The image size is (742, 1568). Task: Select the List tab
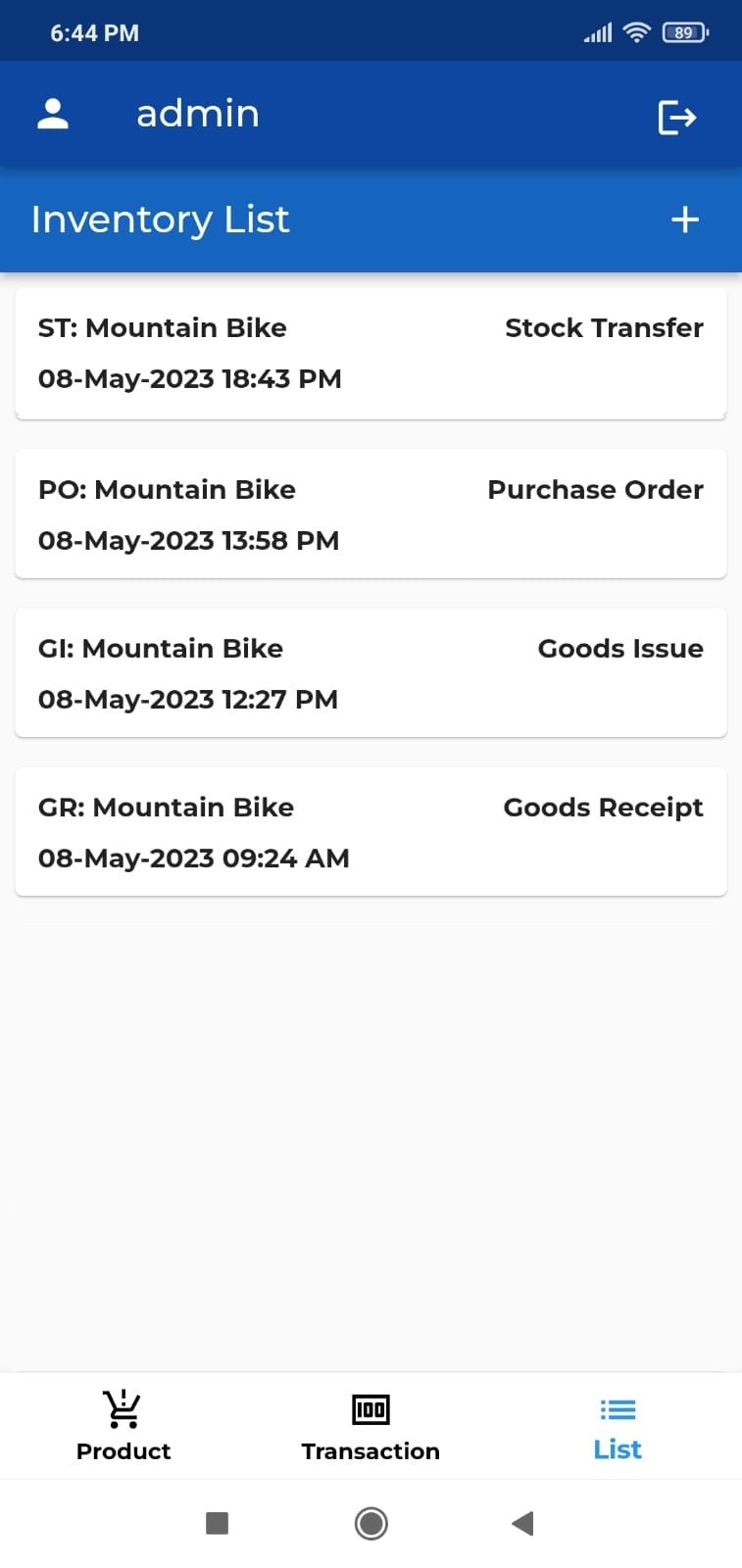pyautogui.click(x=618, y=1426)
